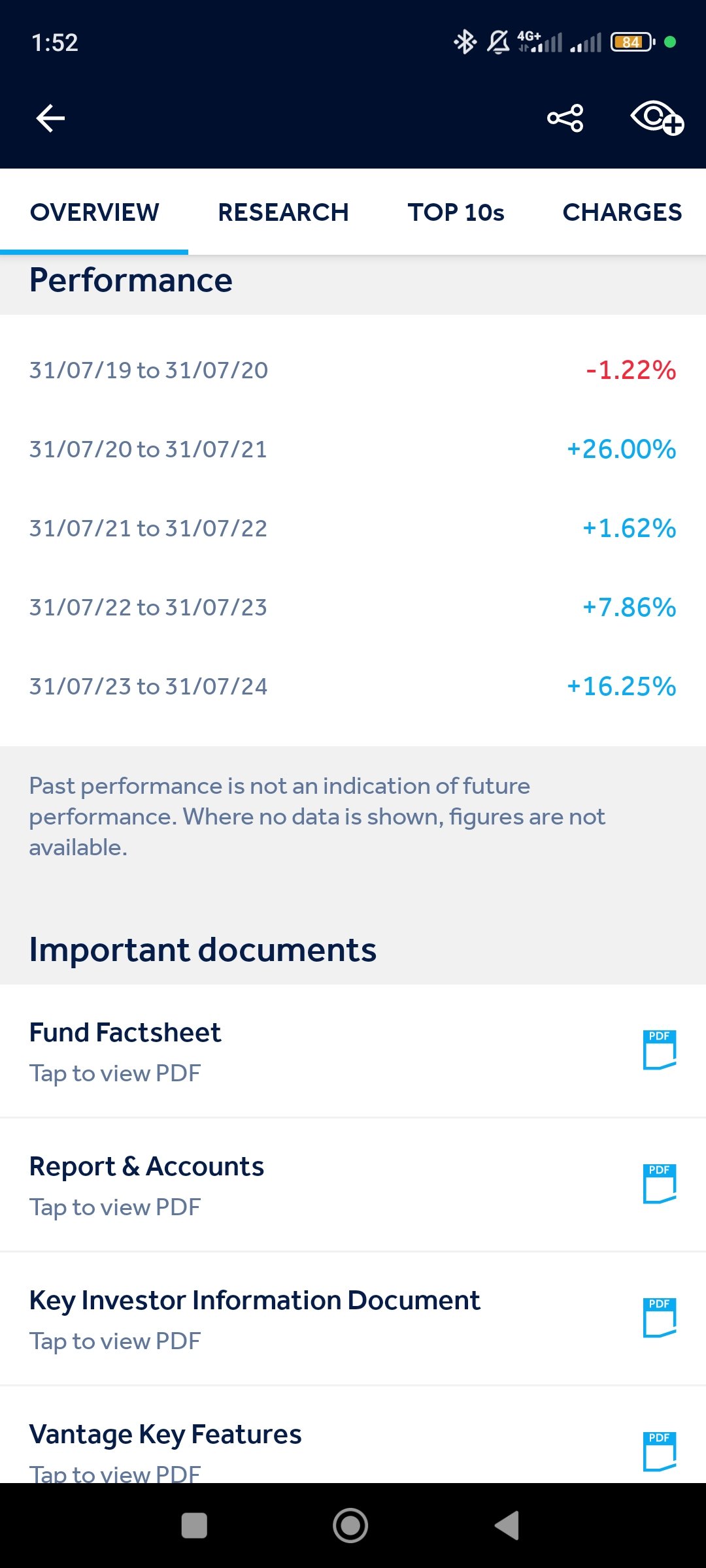
Task: Open the Top 10s tab
Action: click(x=456, y=212)
